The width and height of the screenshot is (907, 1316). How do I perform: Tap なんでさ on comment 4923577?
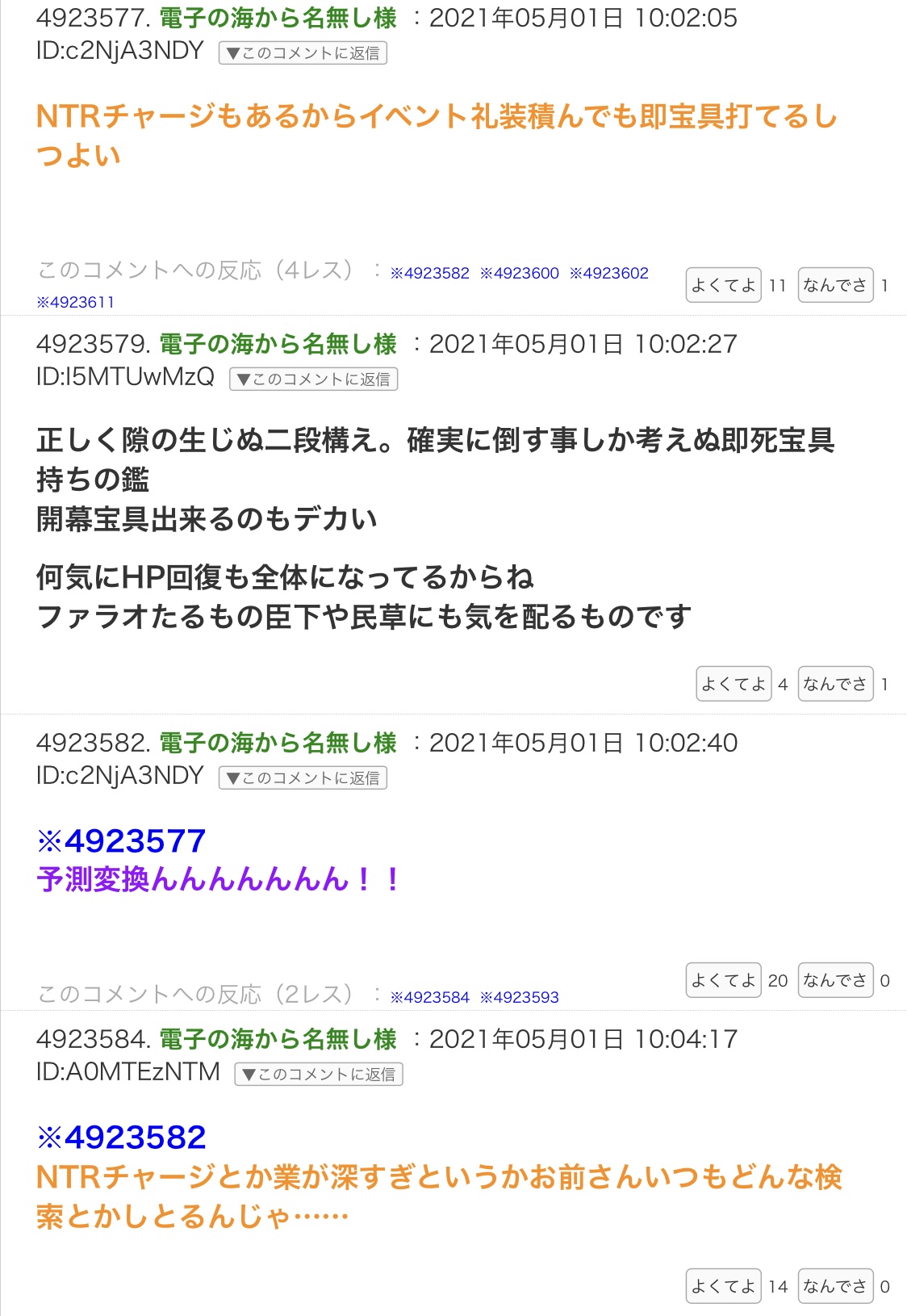tap(835, 285)
